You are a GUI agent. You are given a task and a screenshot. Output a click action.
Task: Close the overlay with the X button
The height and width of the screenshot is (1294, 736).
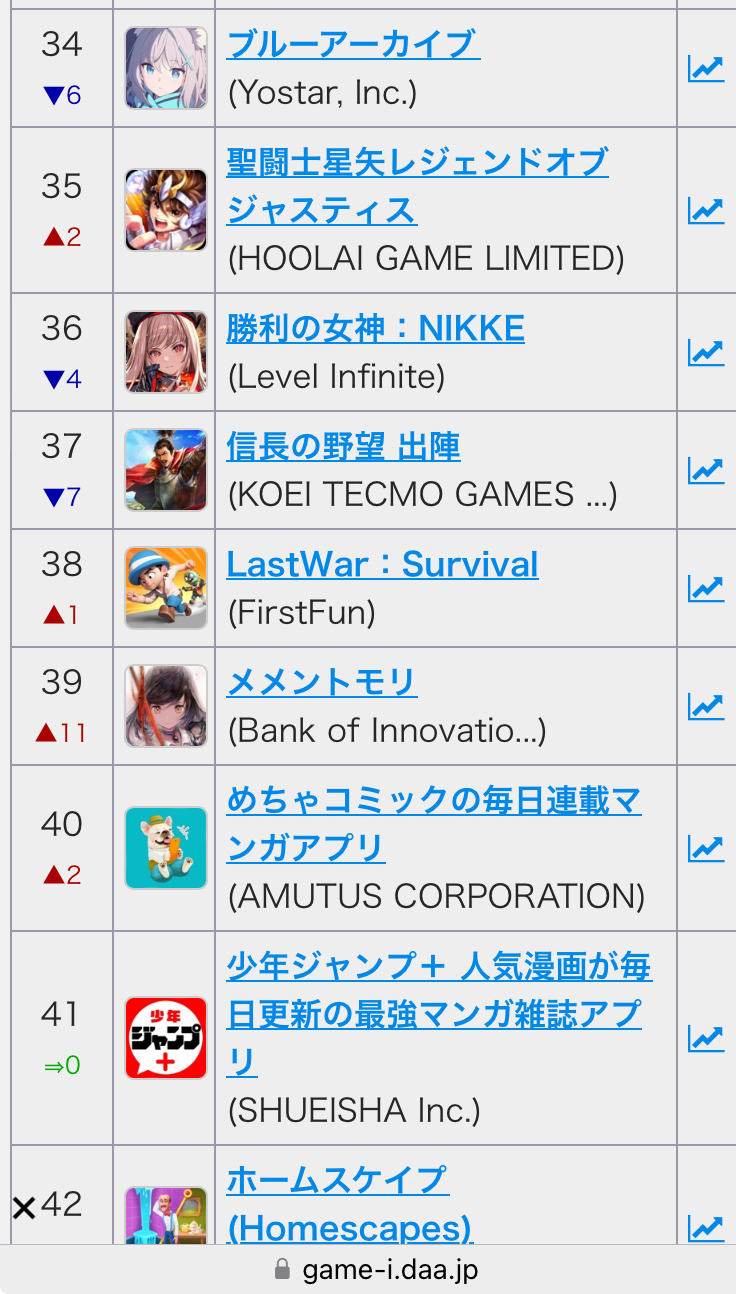tap(24, 1208)
